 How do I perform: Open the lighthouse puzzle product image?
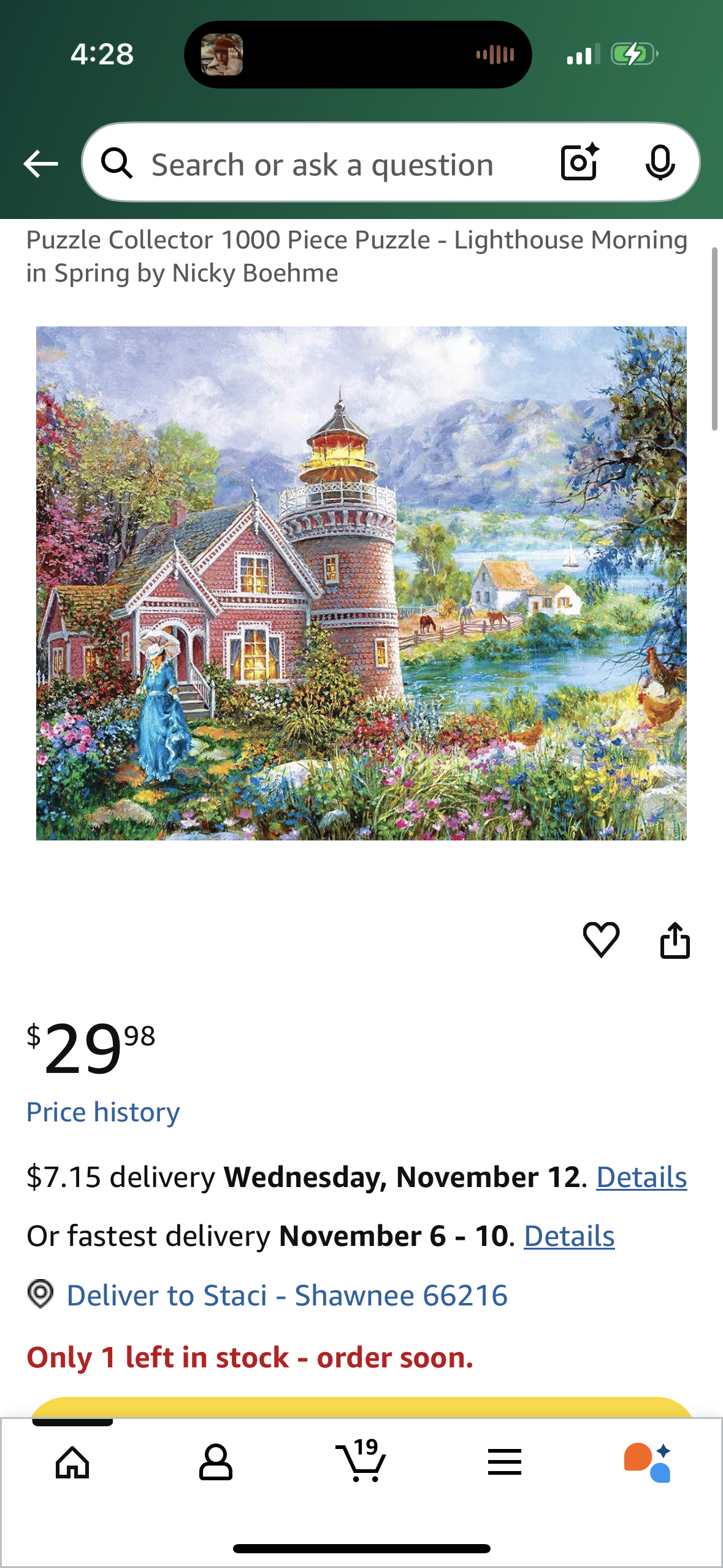361,583
